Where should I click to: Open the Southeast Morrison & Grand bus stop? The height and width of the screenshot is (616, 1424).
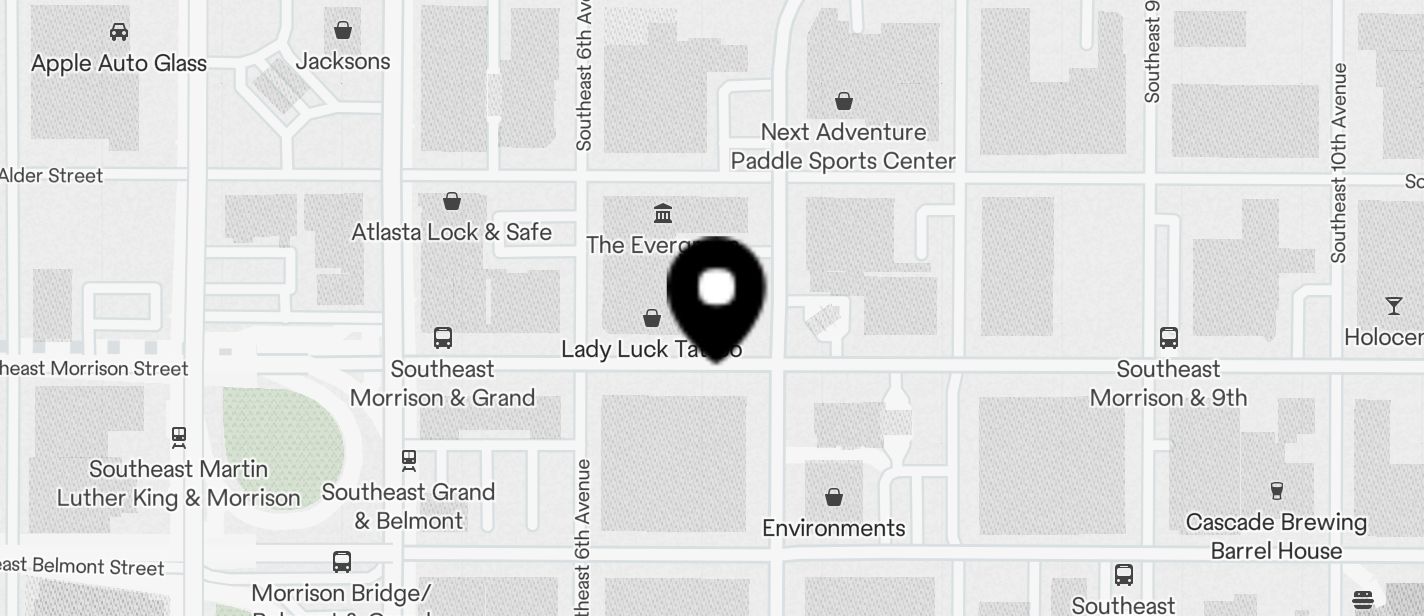point(443,339)
